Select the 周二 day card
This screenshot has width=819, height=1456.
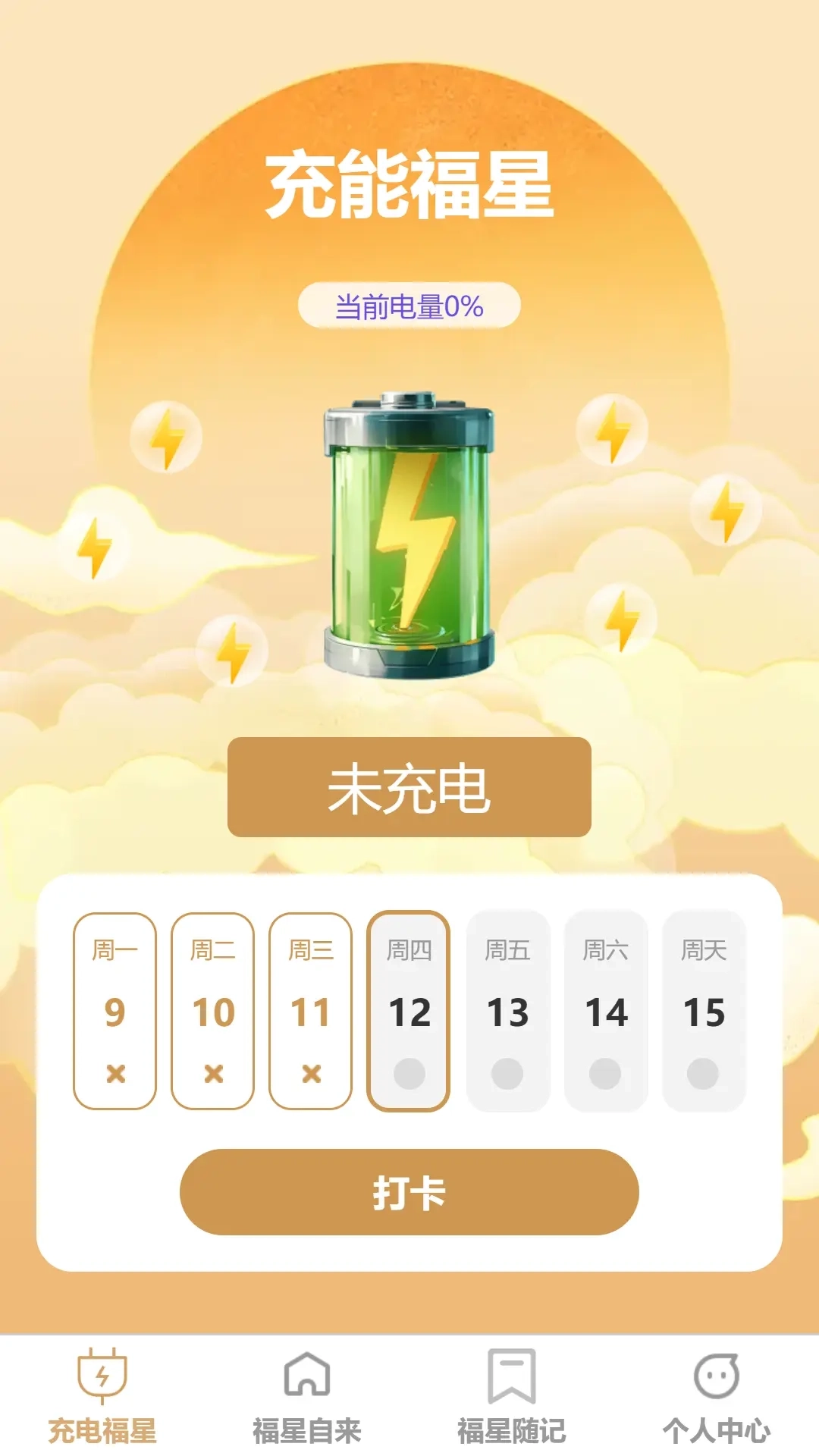tap(212, 1009)
